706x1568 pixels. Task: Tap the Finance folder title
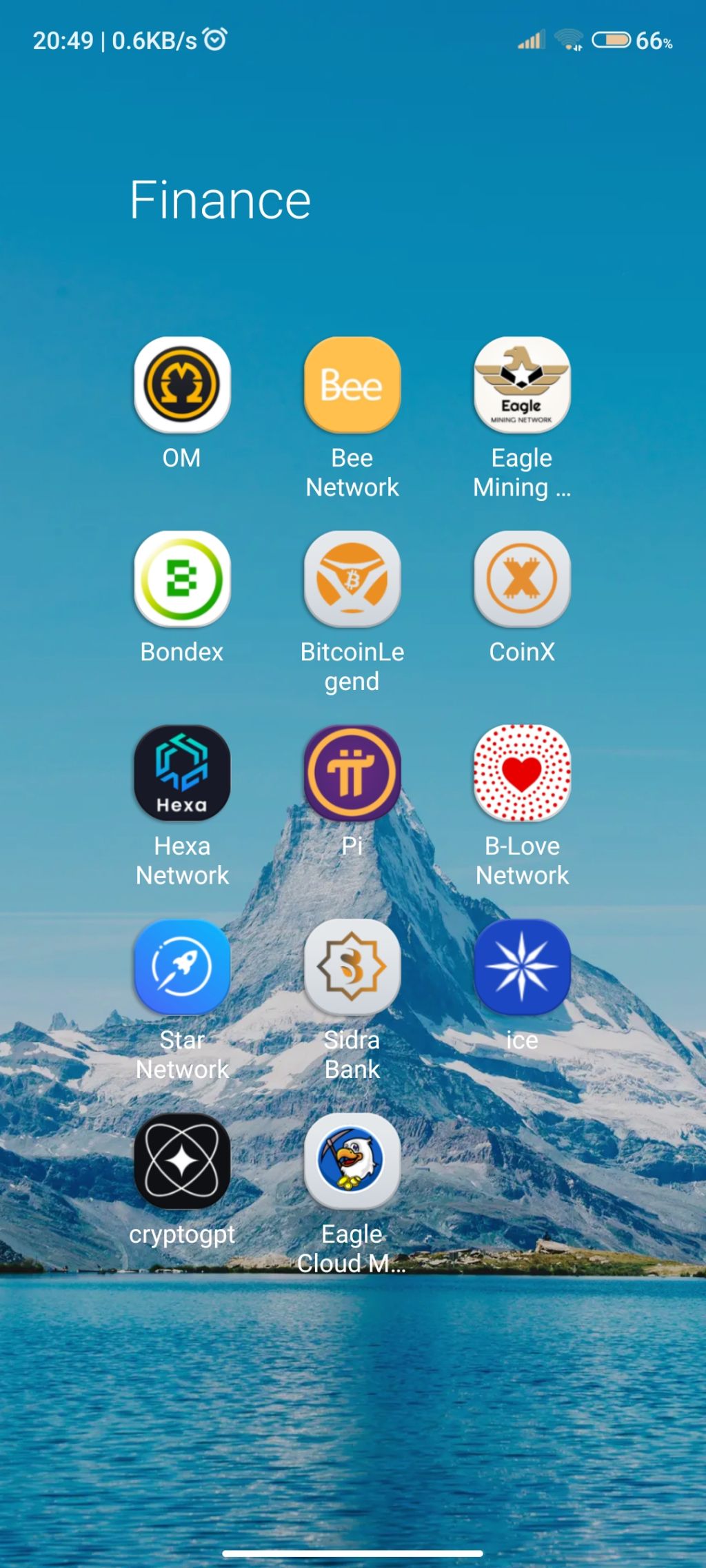(x=221, y=201)
